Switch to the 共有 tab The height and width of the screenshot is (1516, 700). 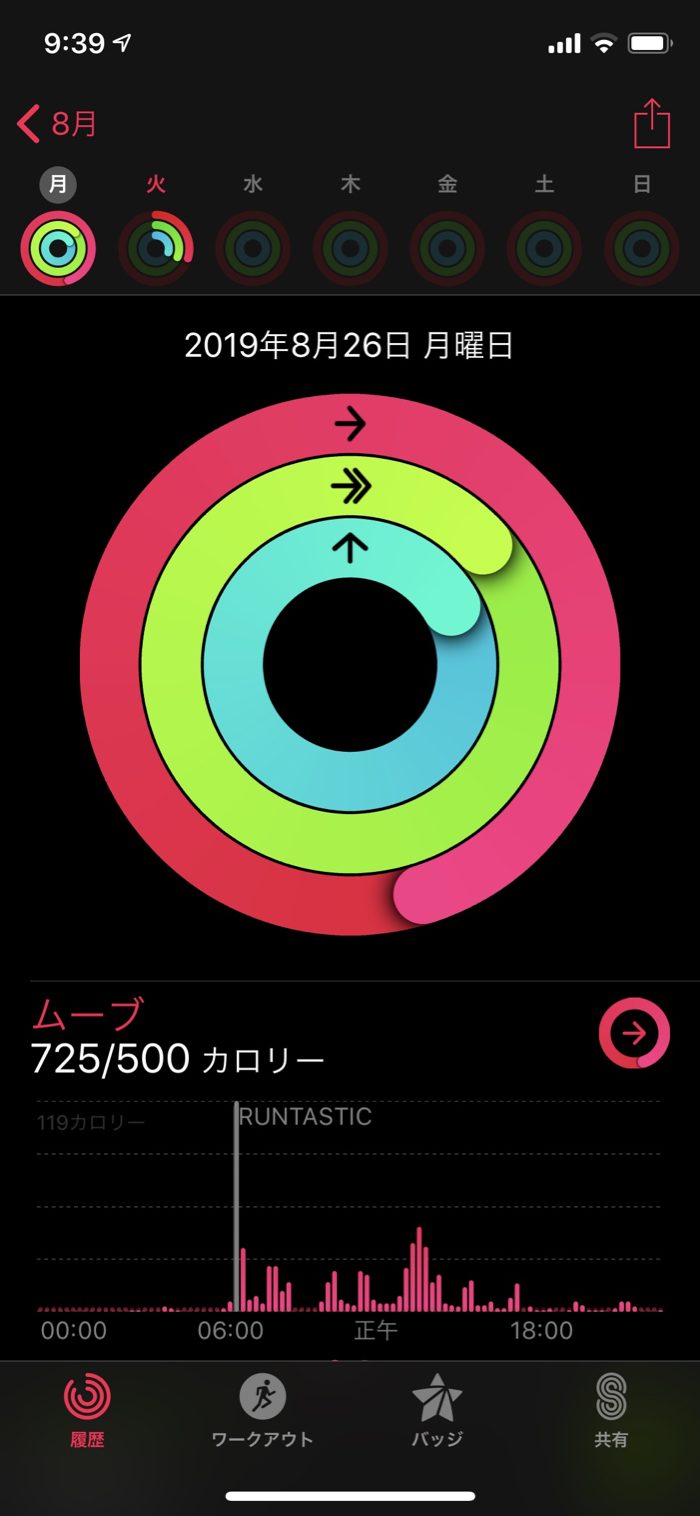(611, 1410)
